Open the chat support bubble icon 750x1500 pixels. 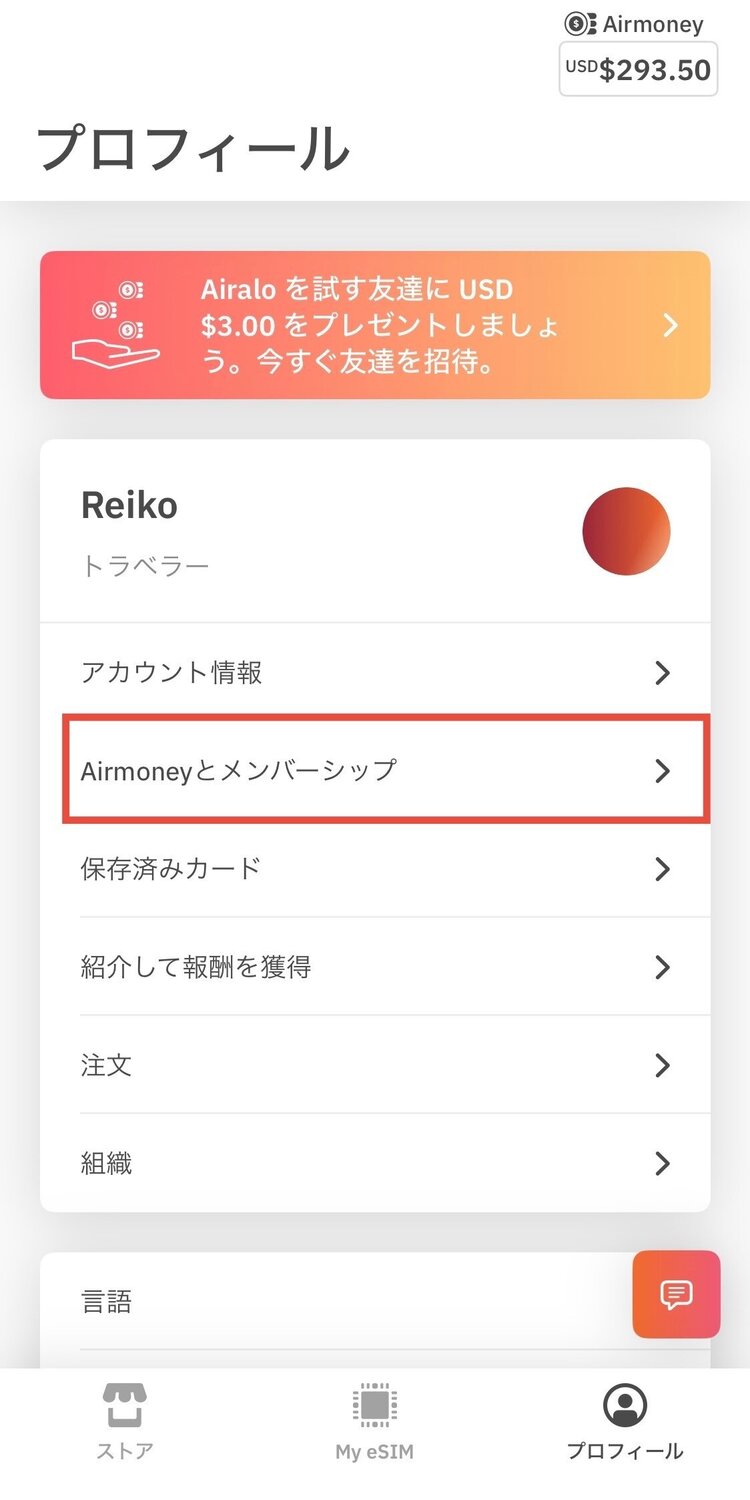coord(676,1294)
